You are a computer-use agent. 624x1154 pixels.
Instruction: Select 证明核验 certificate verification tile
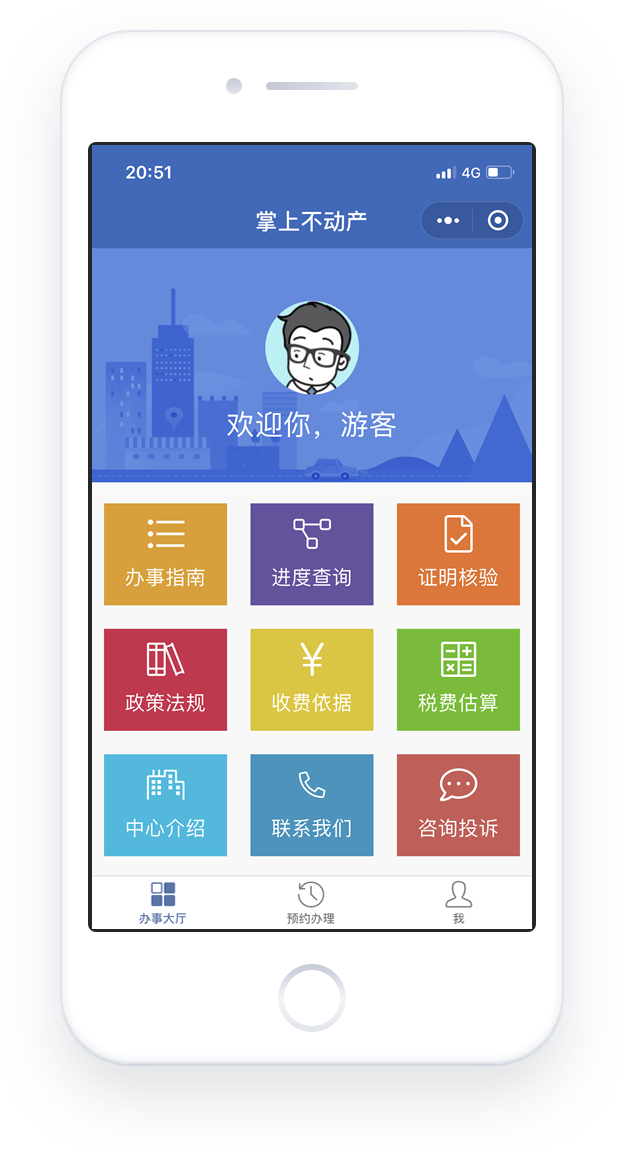point(458,554)
